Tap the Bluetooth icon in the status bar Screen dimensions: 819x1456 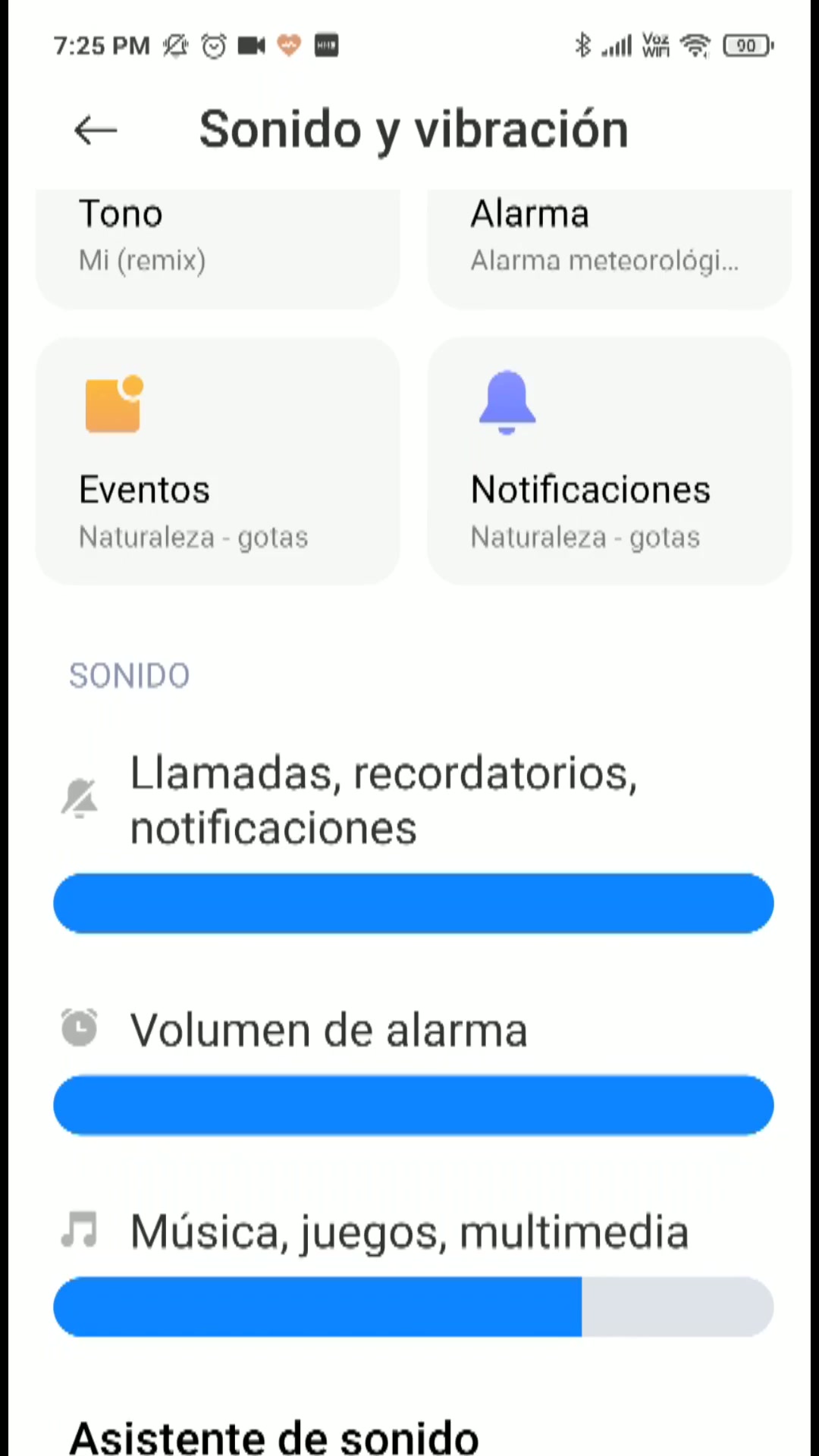582,45
